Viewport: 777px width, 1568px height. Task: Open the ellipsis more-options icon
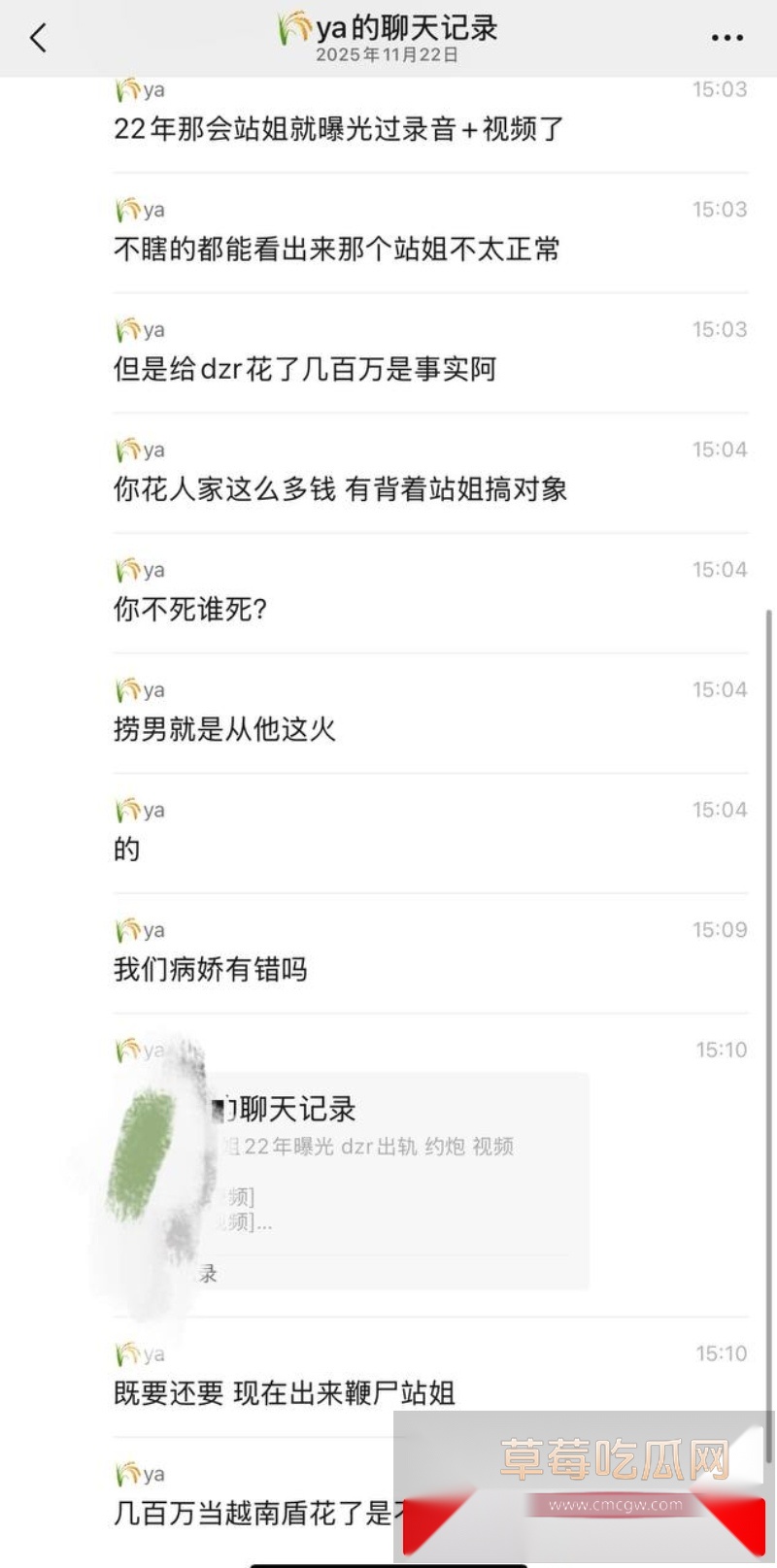(x=726, y=37)
